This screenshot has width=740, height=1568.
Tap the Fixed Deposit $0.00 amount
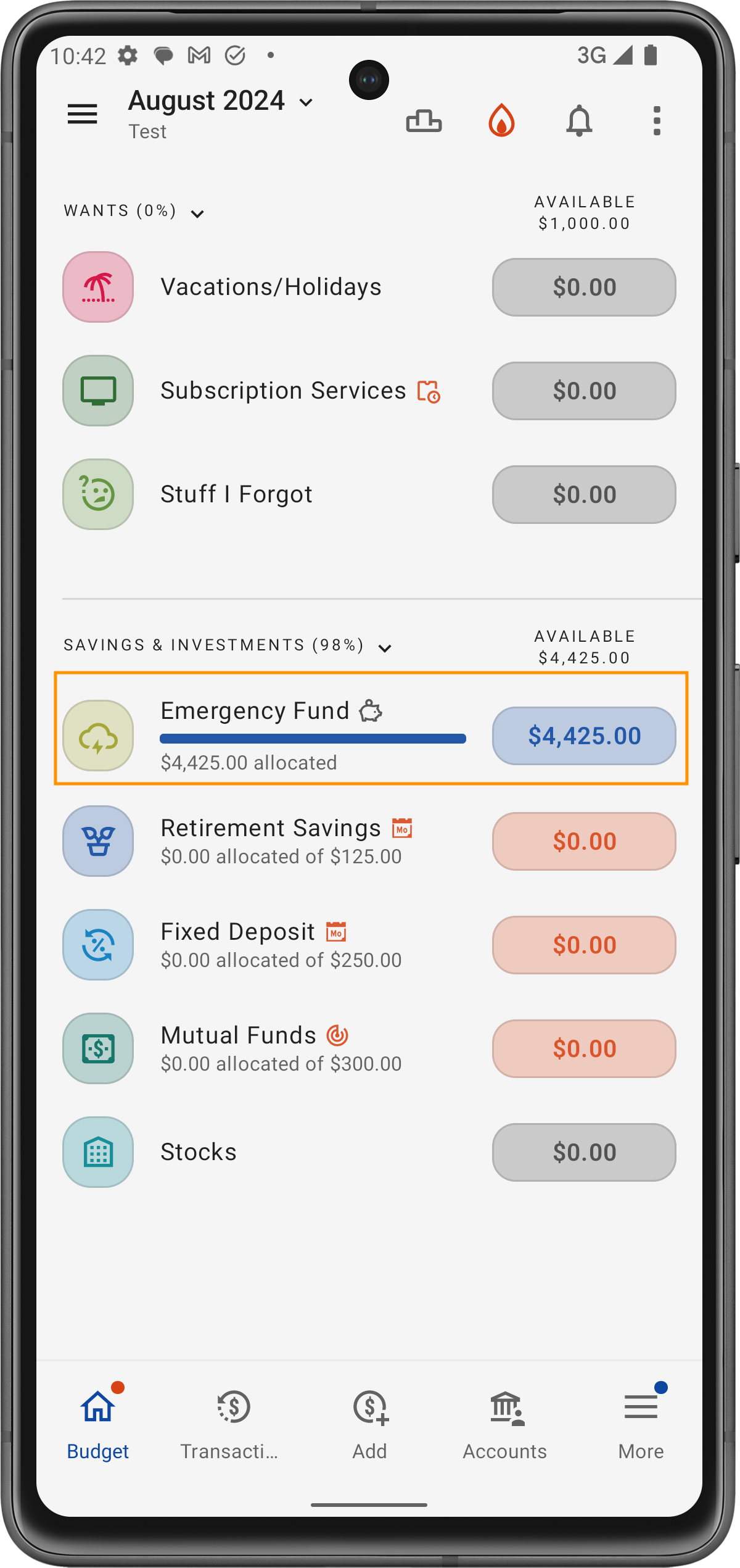coord(583,945)
